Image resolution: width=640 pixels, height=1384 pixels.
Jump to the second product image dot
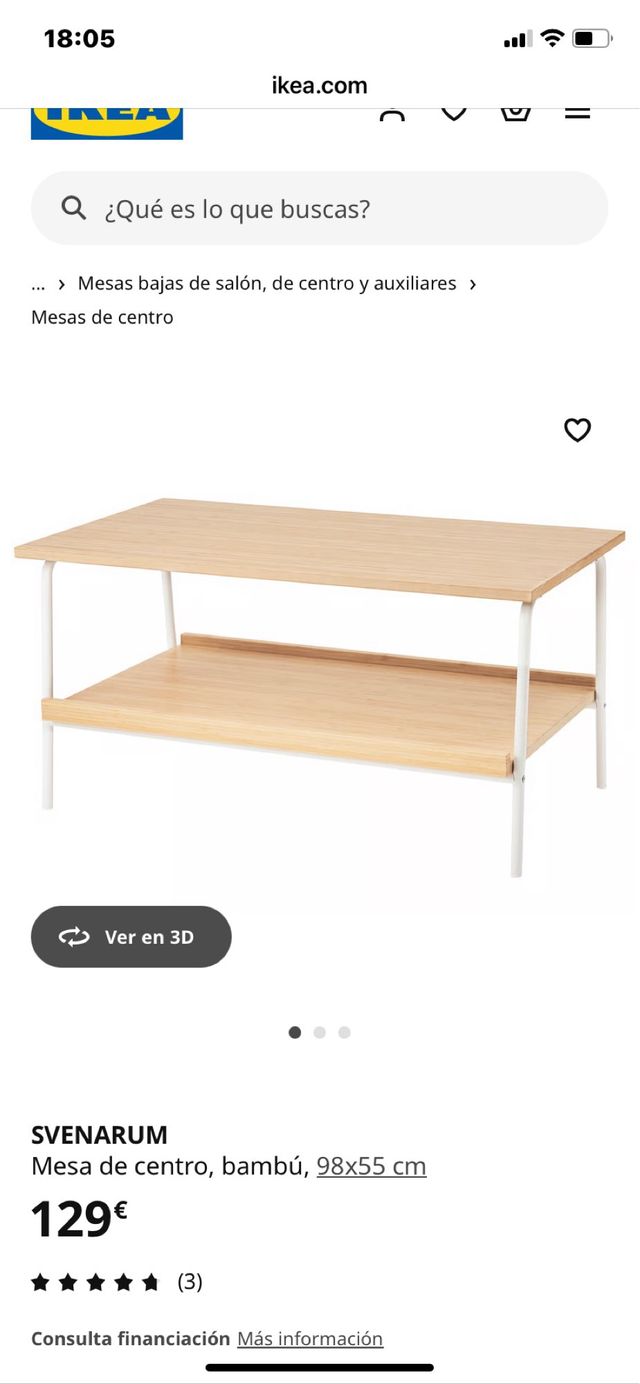pos(319,1032)
